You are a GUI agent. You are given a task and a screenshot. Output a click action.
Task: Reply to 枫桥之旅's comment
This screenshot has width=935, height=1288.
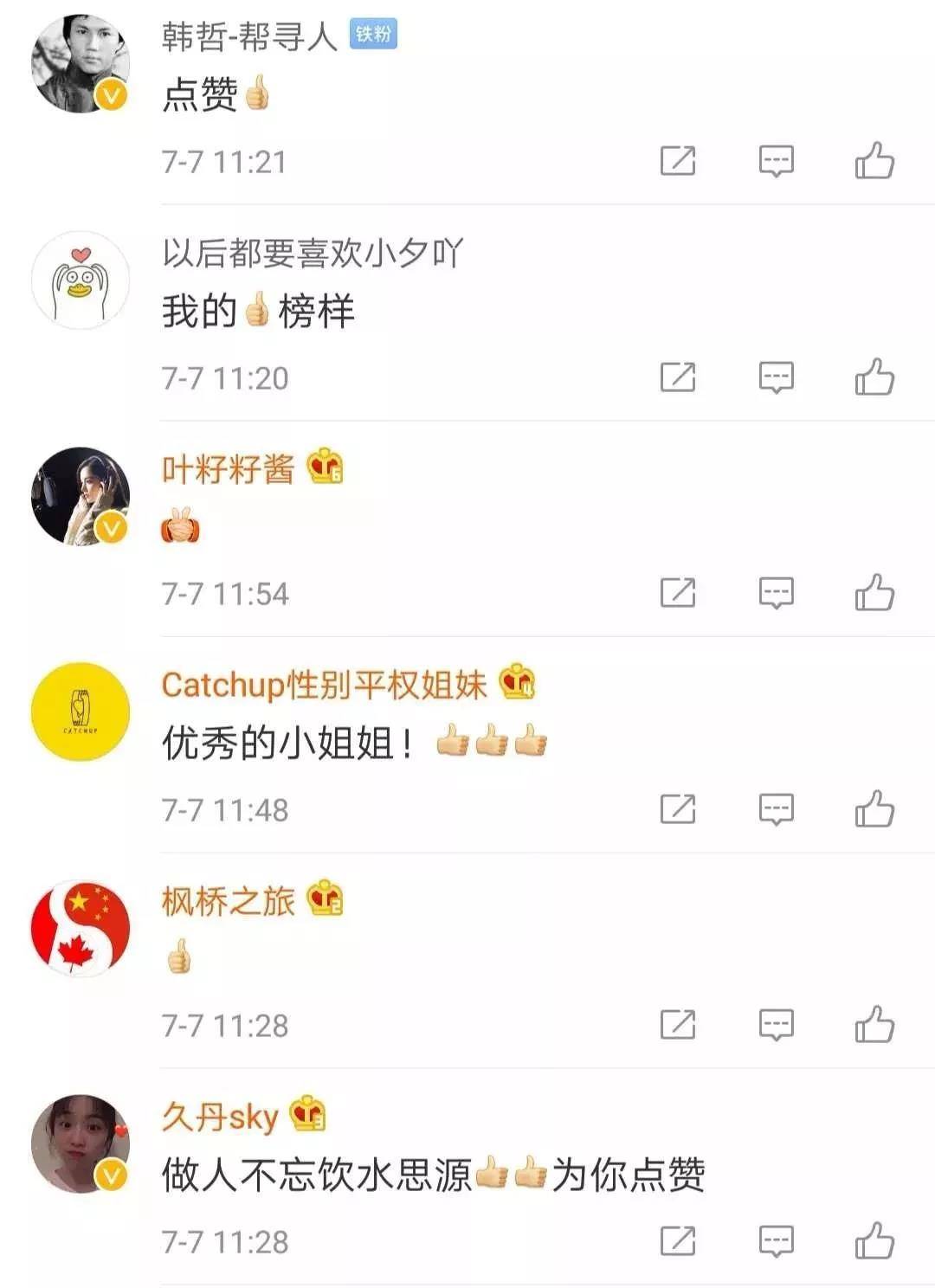[x=776, y=1025]
